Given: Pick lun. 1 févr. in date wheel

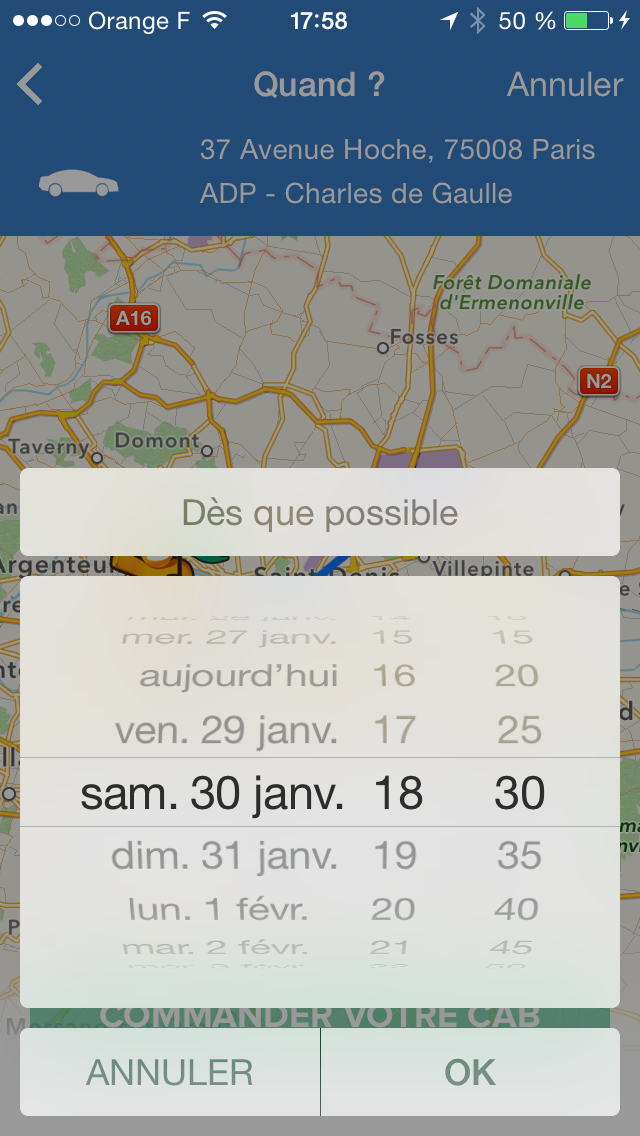Looking at the screenshot, I should point(218,909).
